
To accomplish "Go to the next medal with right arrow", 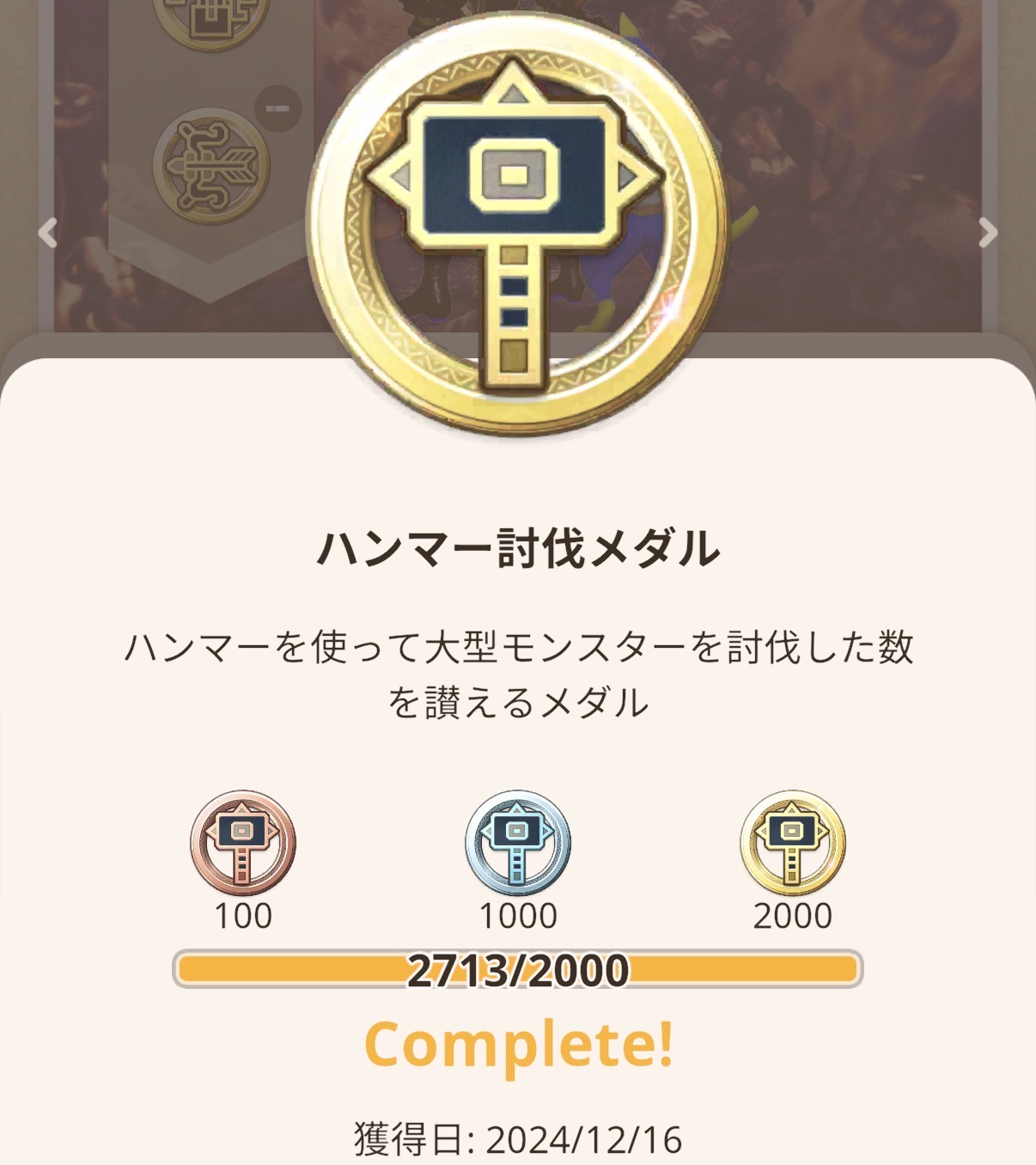I will tap(988, 232).
